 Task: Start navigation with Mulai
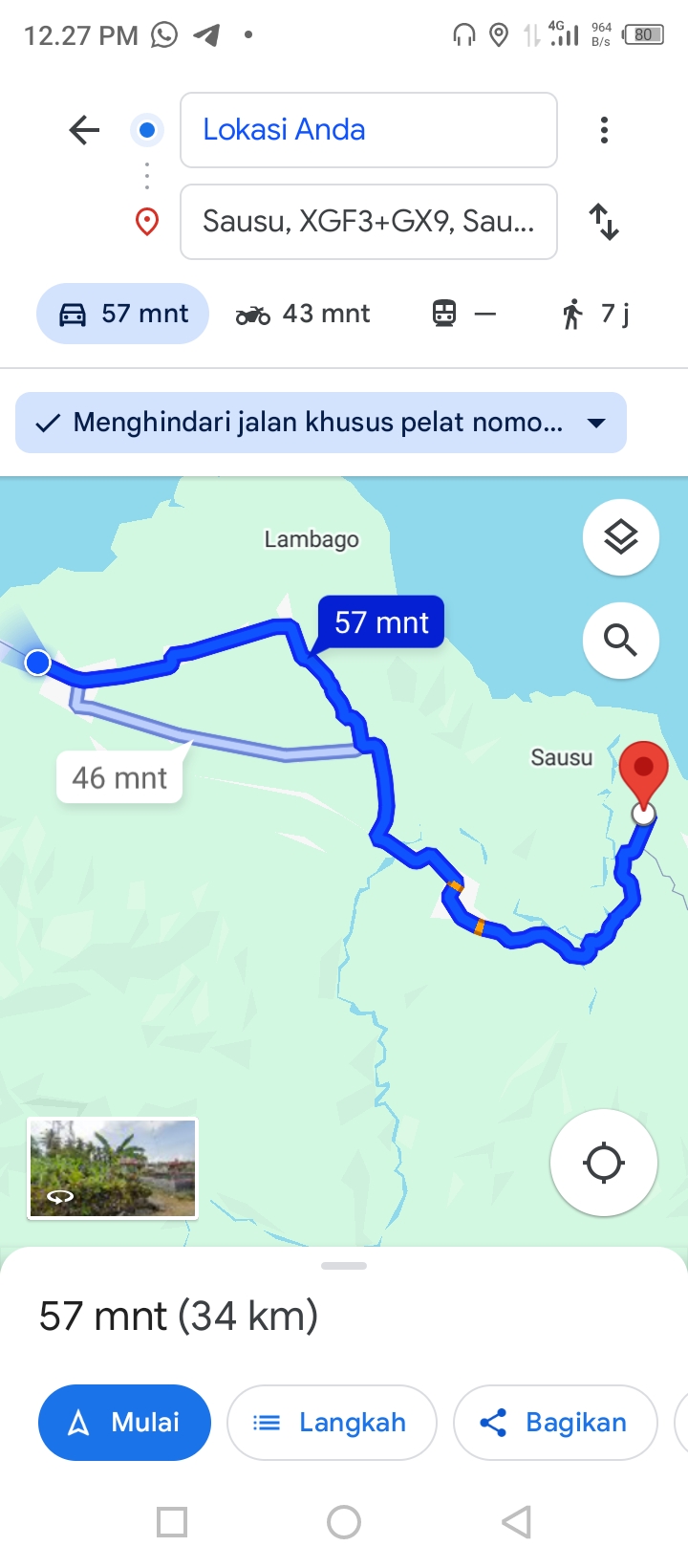[124, 1423]
